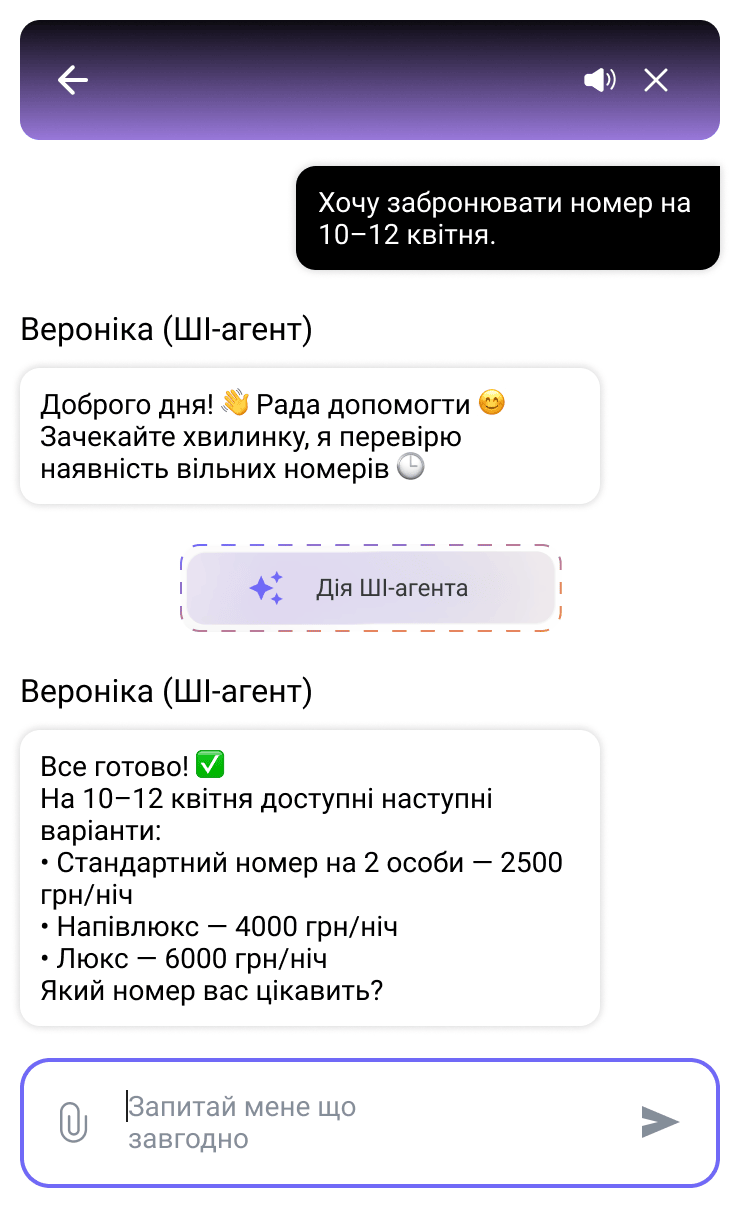Viewport: 740px width, 1208px height.
Task: Open the «Дія ШІ-агента» details
Action: click(371, 588)
